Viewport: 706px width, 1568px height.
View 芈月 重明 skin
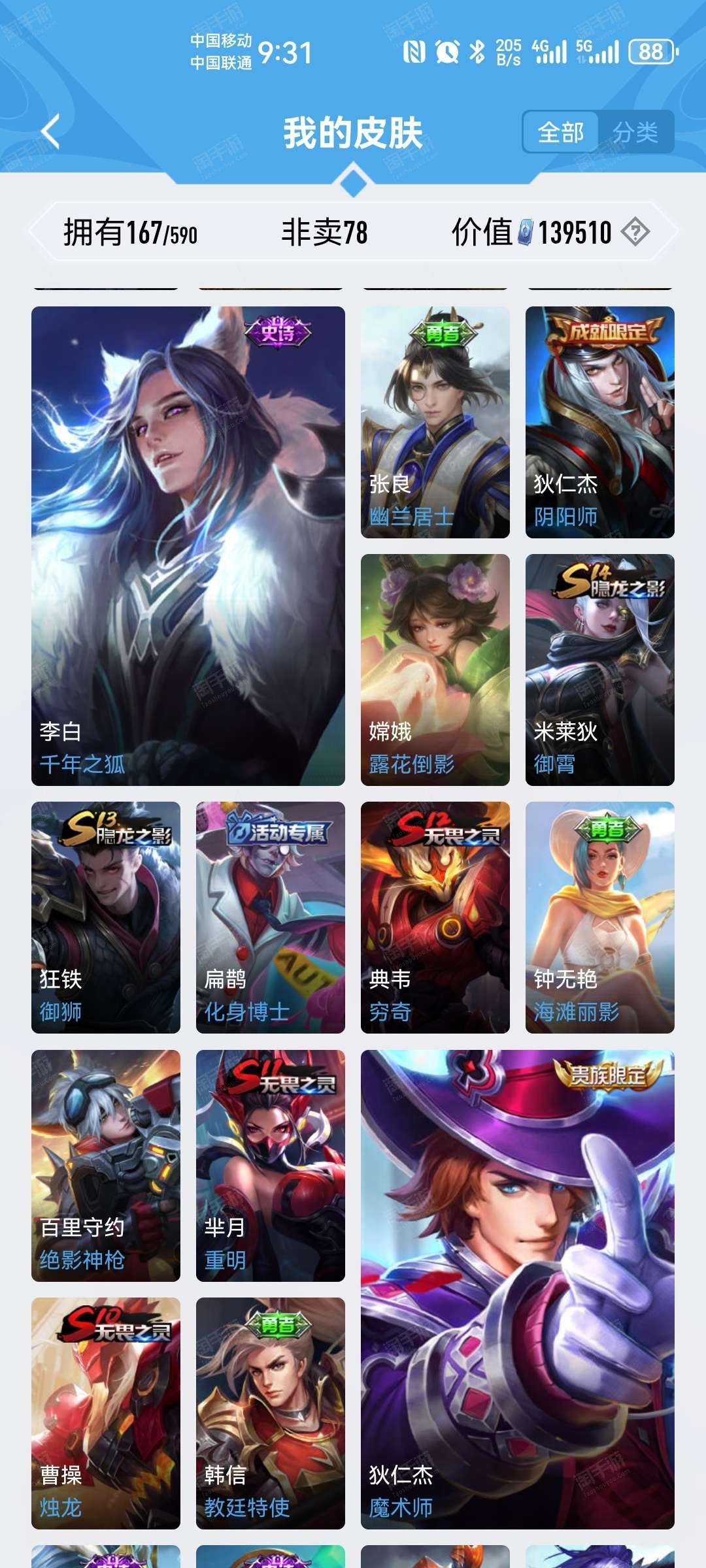271,1166
